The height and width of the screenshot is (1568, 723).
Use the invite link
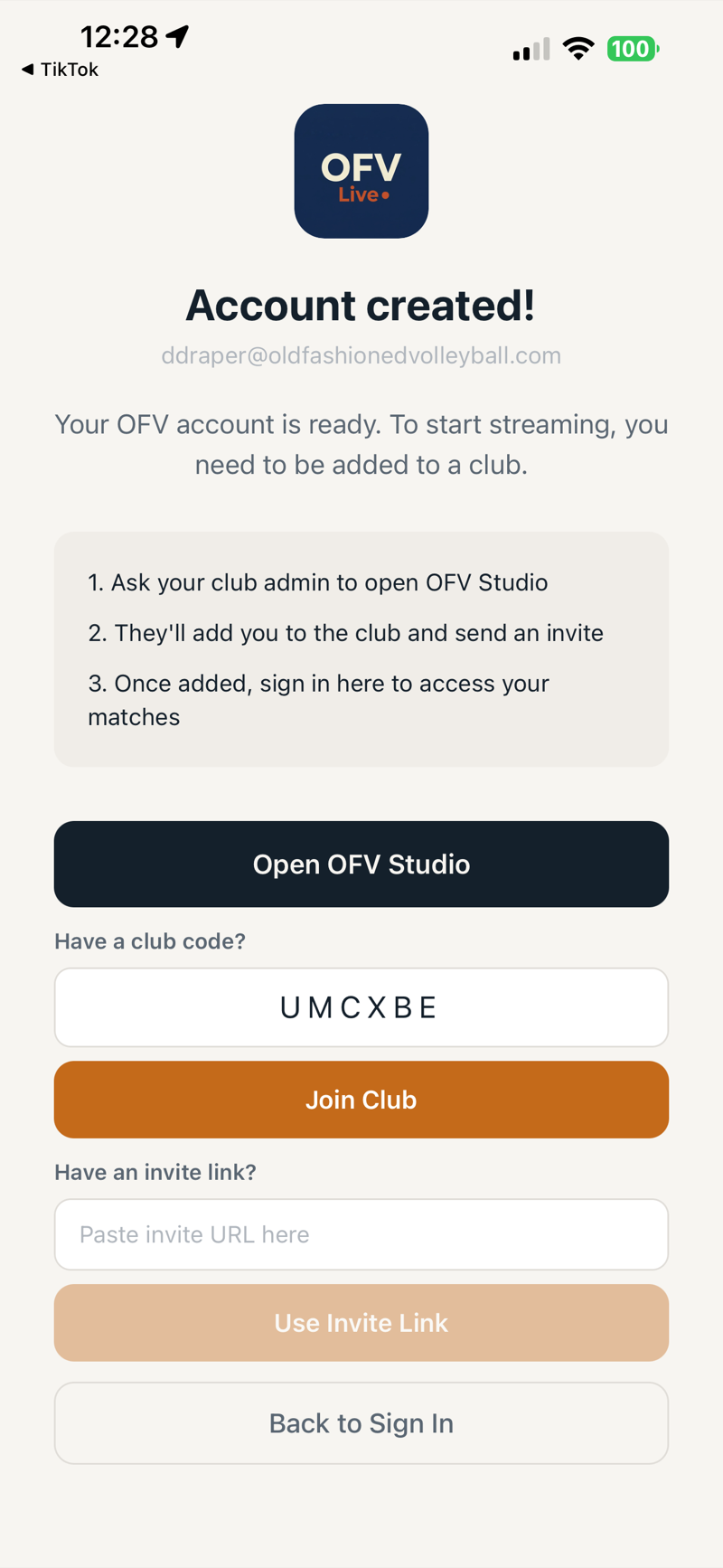[x=361, y=1322]
